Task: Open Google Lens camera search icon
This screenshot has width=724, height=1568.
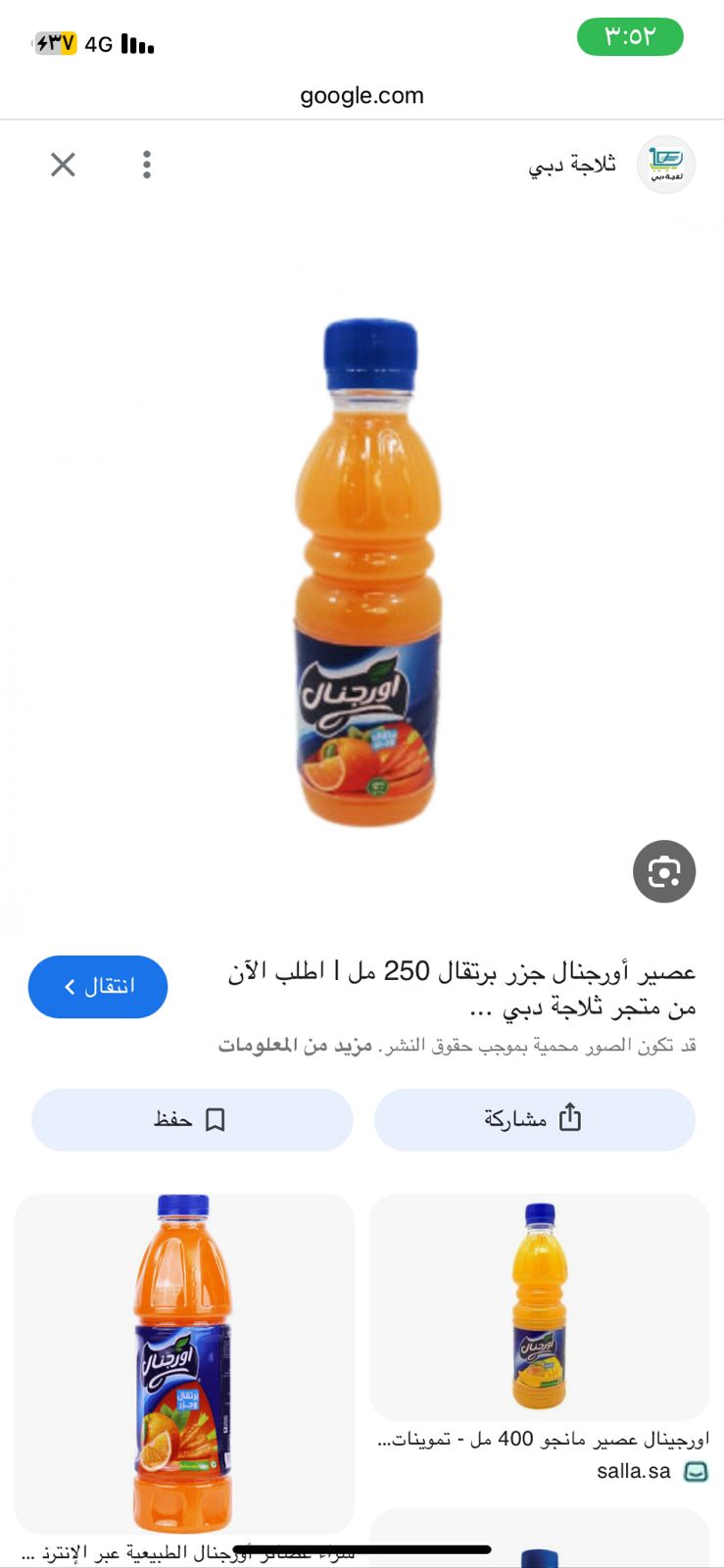Action: click(x=665, y=871)
